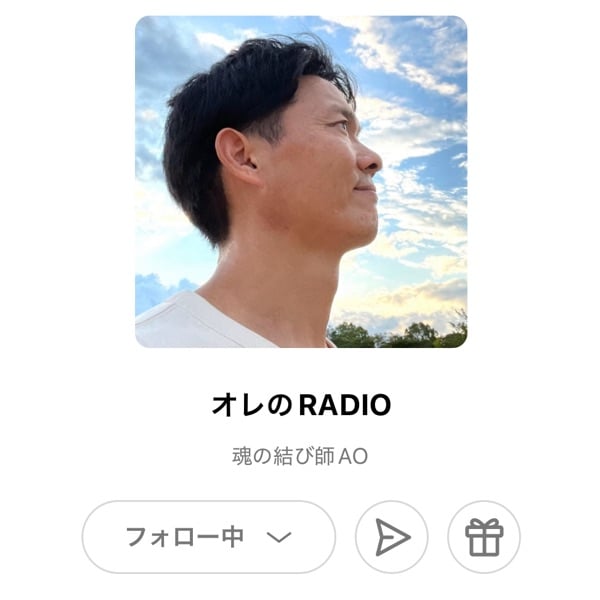Open the オレのRADIO cover image
Viewport: 600px width, 600px height.
point(301,182)
